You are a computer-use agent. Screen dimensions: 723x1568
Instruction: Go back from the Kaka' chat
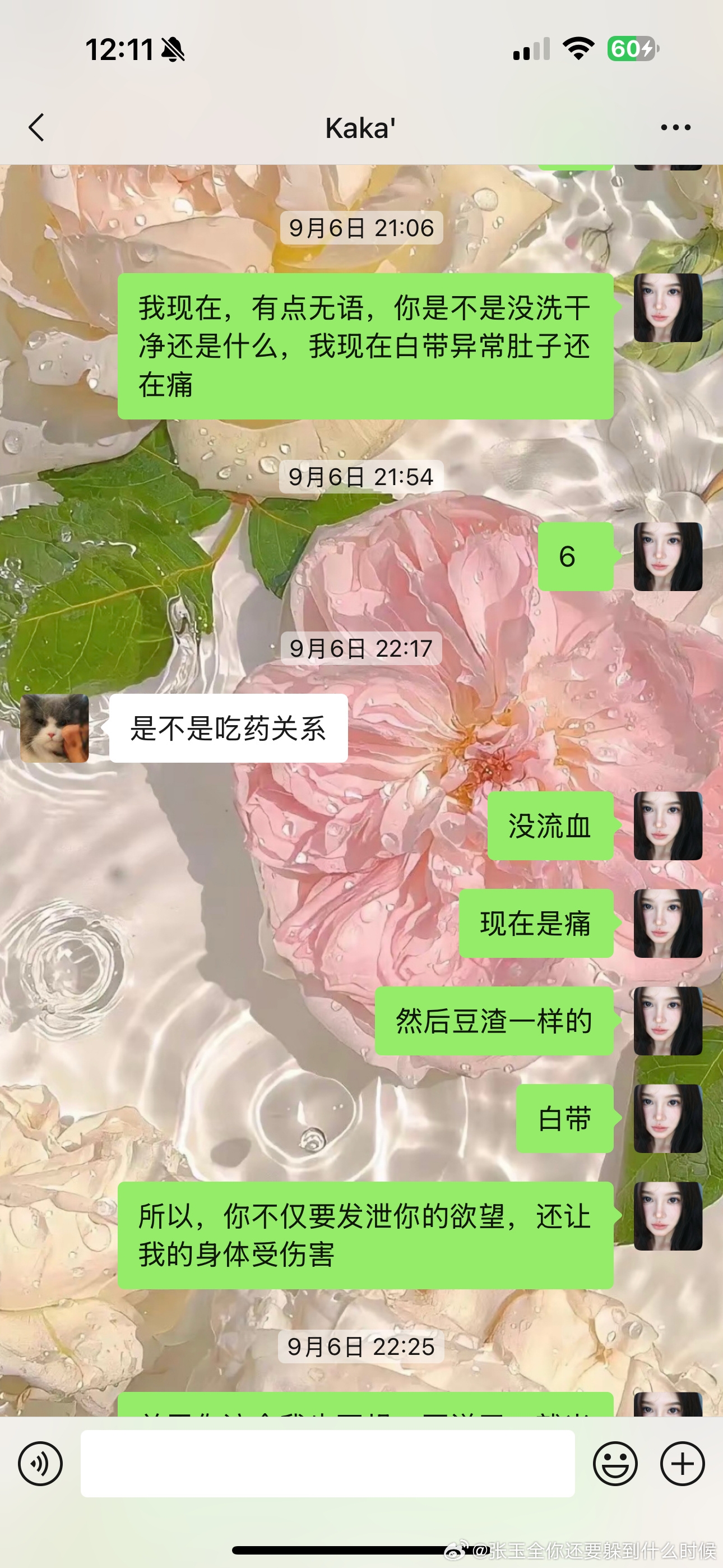(37, 128)
